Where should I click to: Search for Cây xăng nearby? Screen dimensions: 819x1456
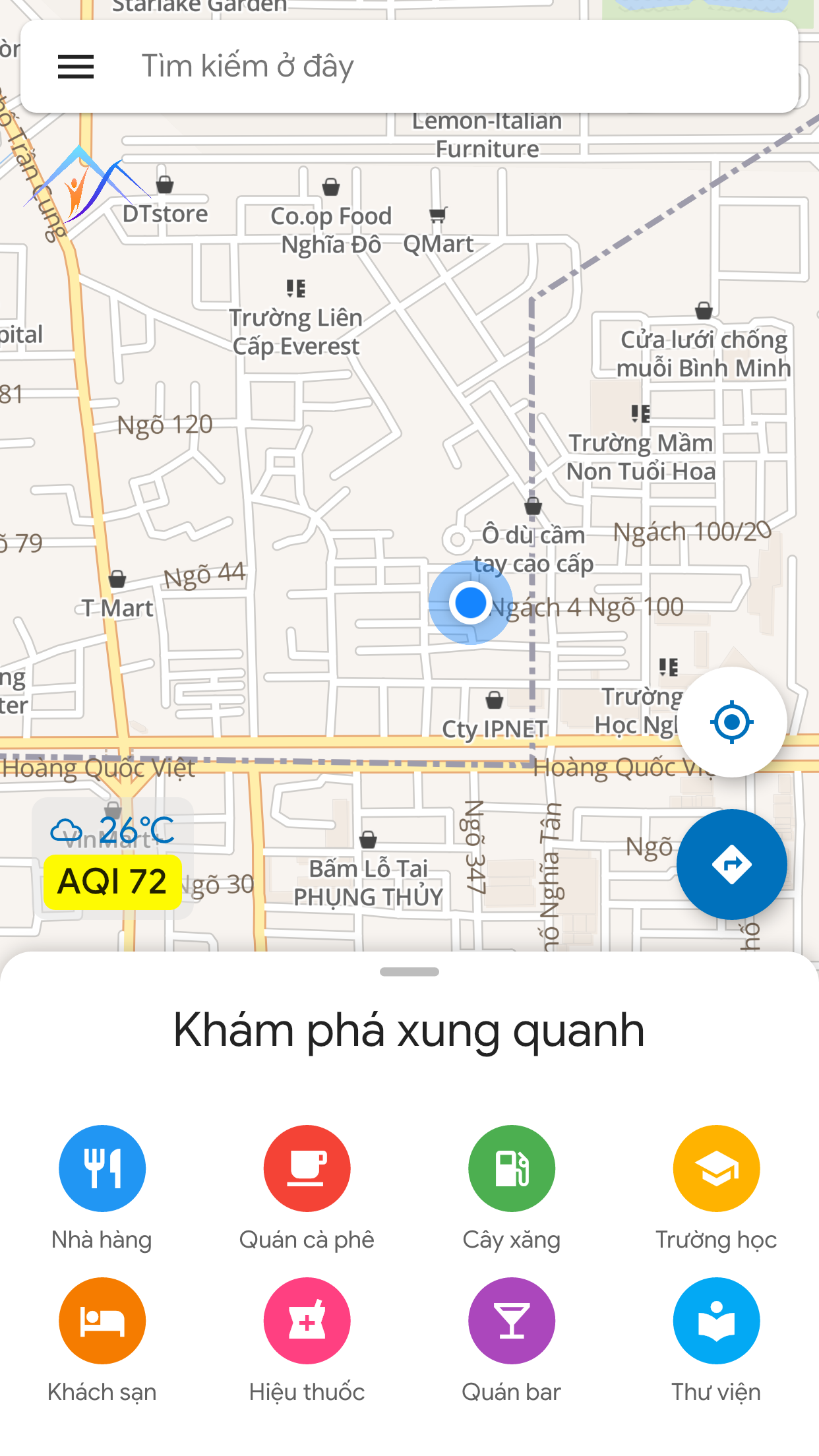512,1188
